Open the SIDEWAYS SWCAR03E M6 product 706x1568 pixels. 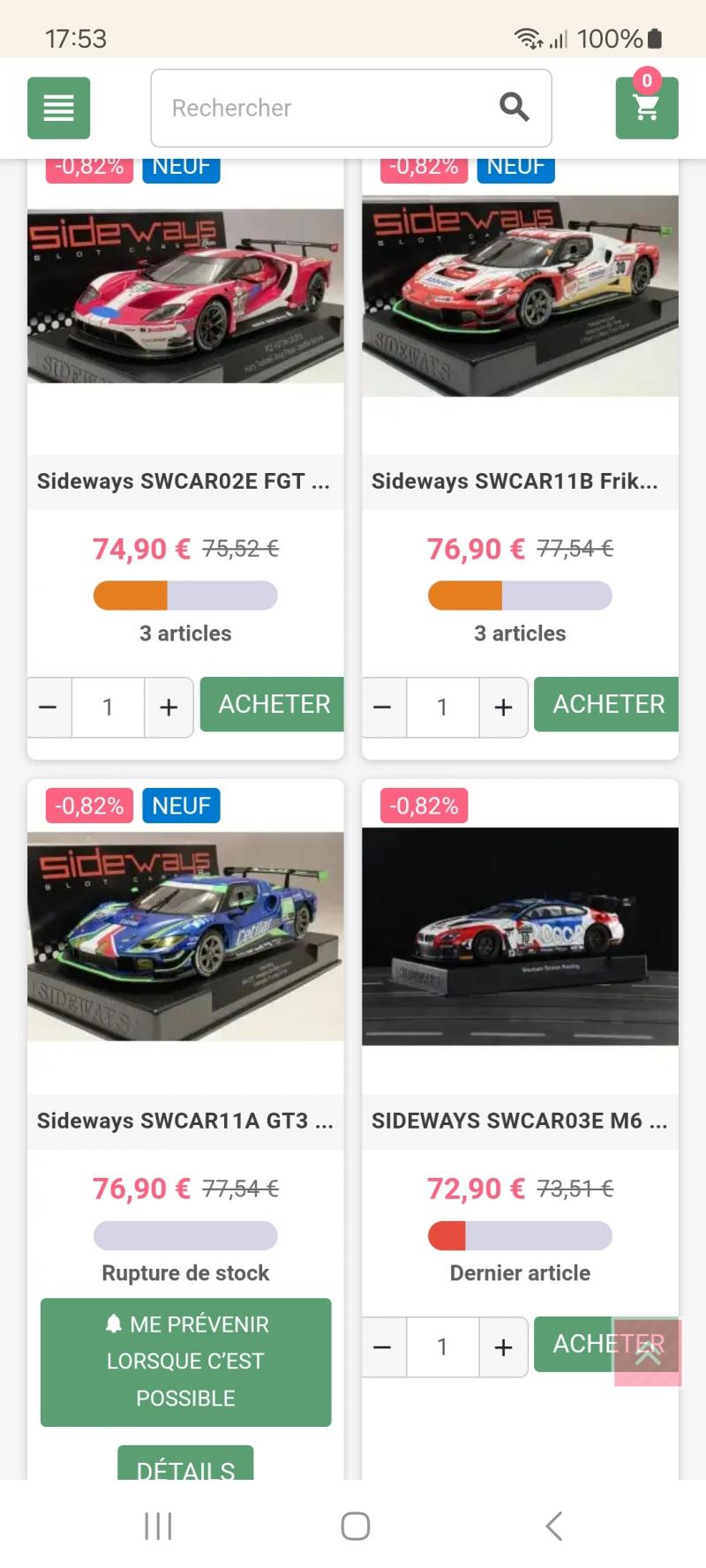[519, 1121]
